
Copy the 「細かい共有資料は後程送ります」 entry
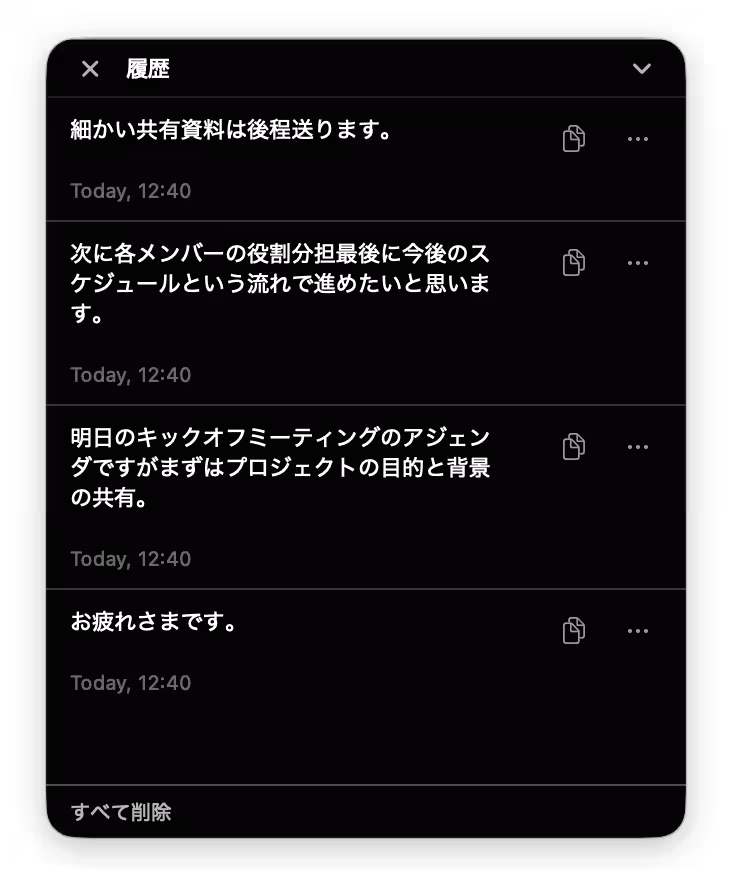click(572, 139)
